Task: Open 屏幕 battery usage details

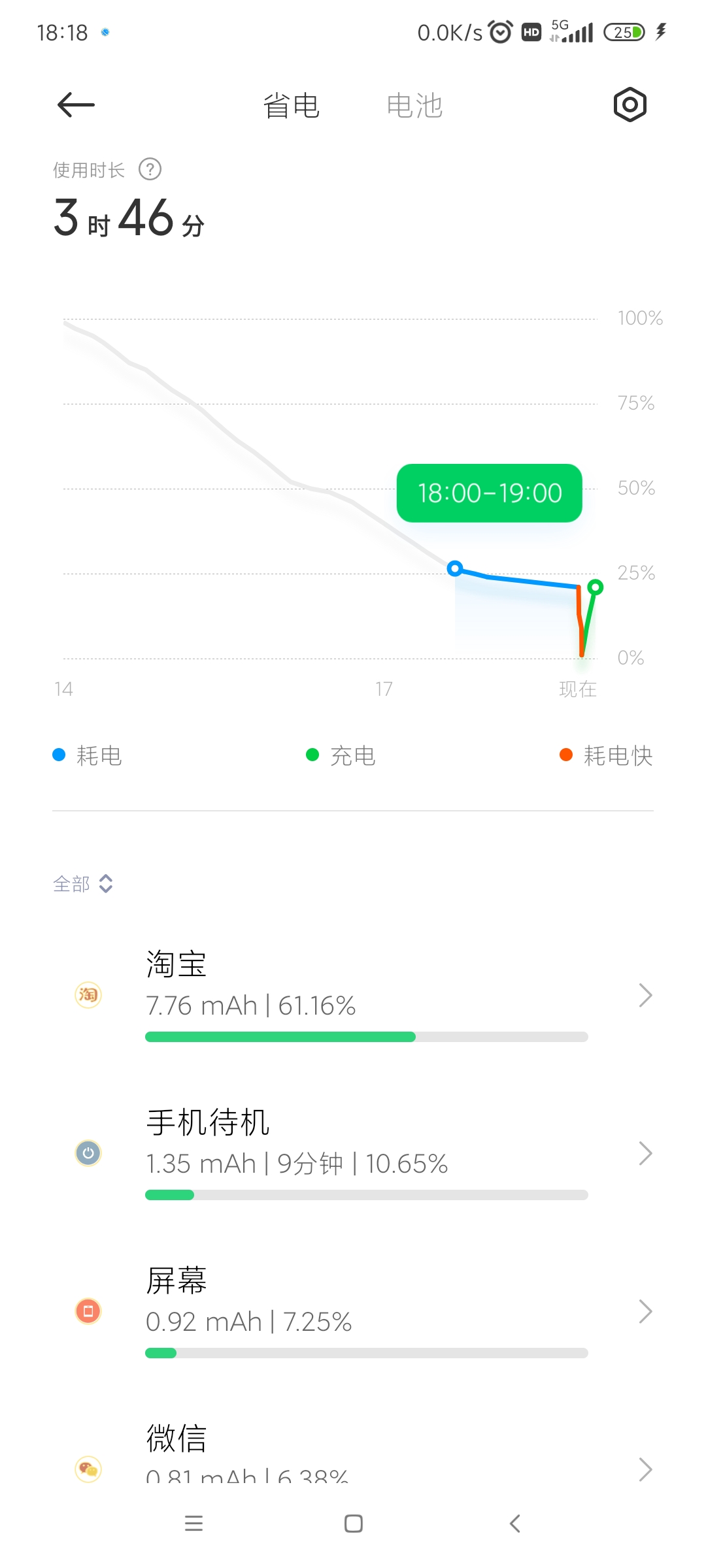Action: click(366, 1311)
